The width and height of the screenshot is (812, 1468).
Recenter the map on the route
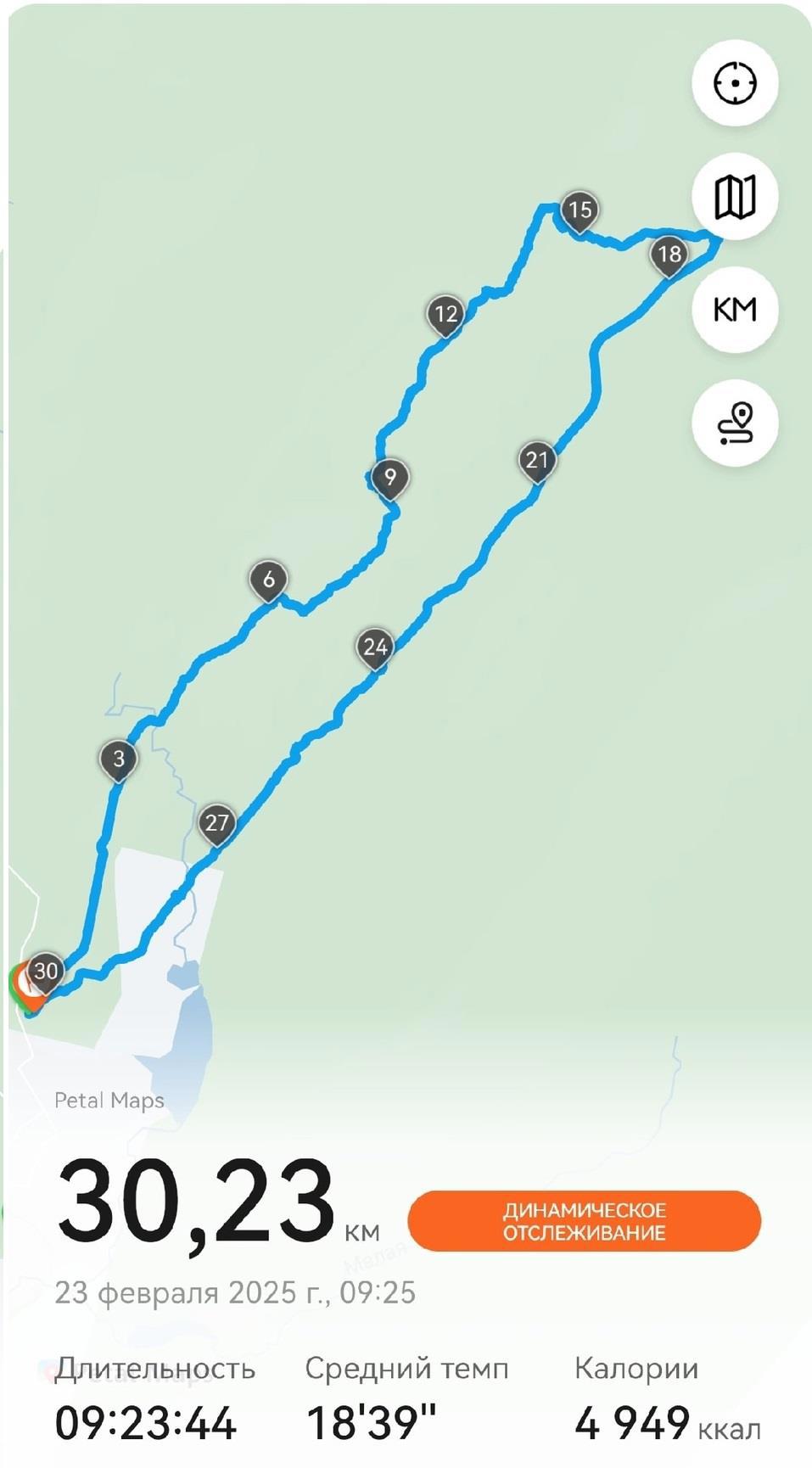click(735, 83)
